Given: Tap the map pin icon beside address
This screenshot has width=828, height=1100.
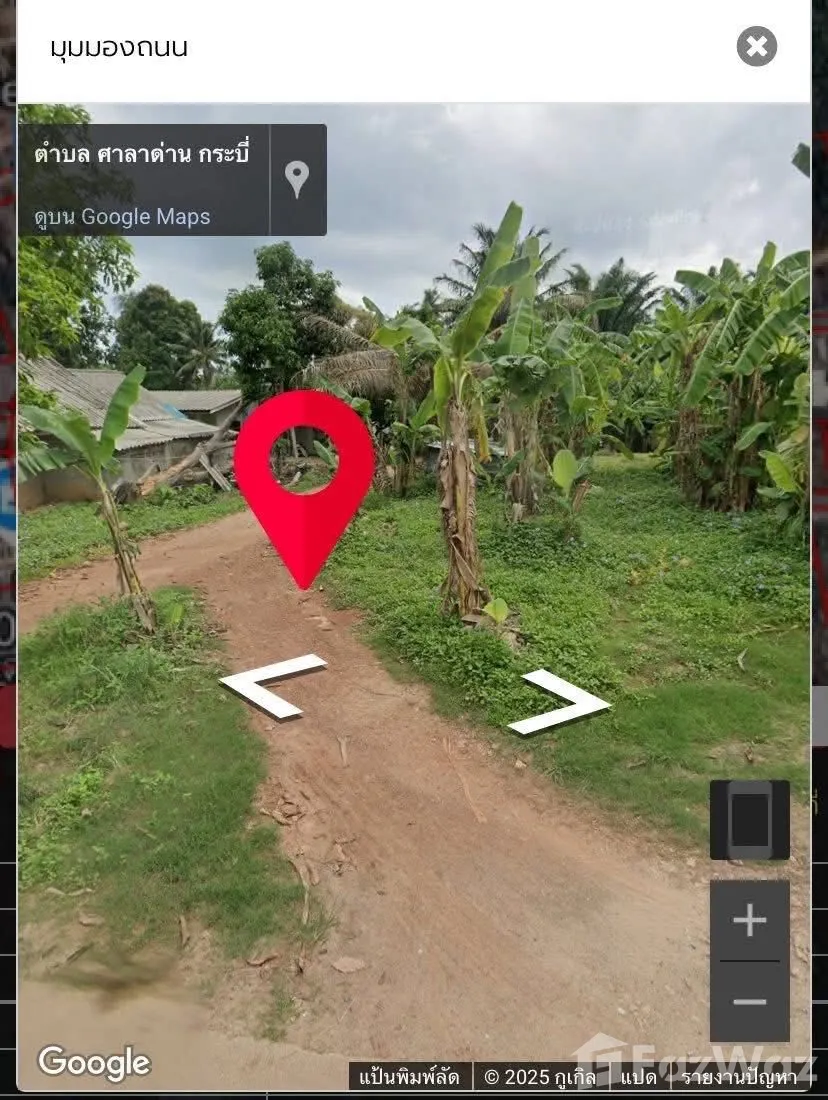Looking at the screenshot, I should pos(297,179).
